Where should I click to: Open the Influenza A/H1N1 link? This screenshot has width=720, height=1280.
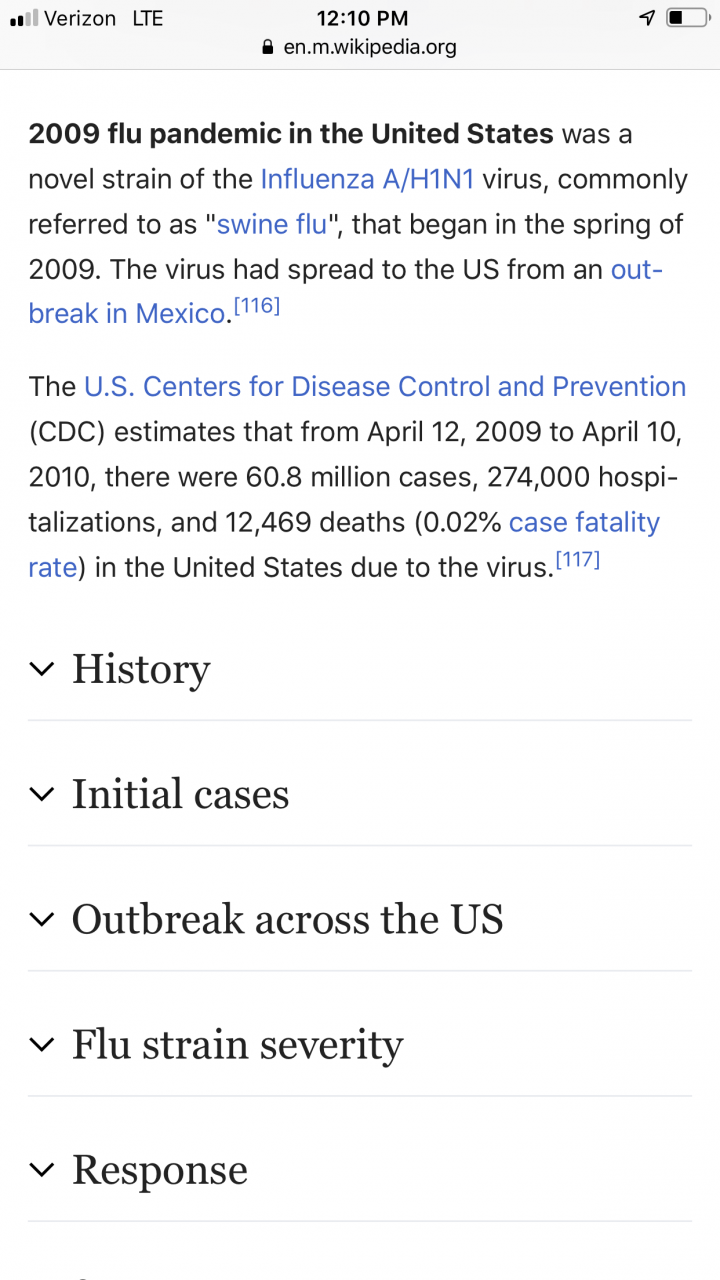(367, 179)
